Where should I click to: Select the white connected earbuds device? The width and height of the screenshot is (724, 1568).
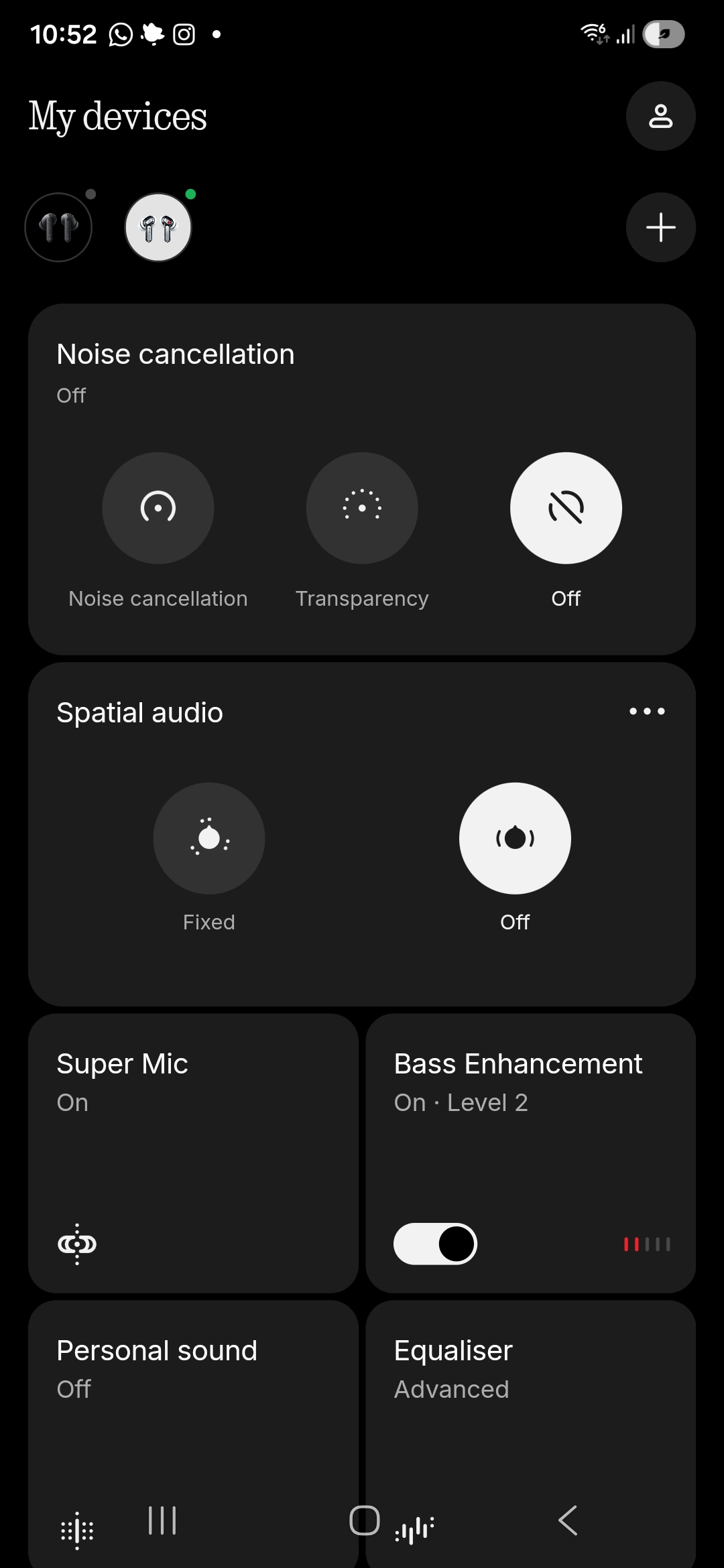(158, 227)
